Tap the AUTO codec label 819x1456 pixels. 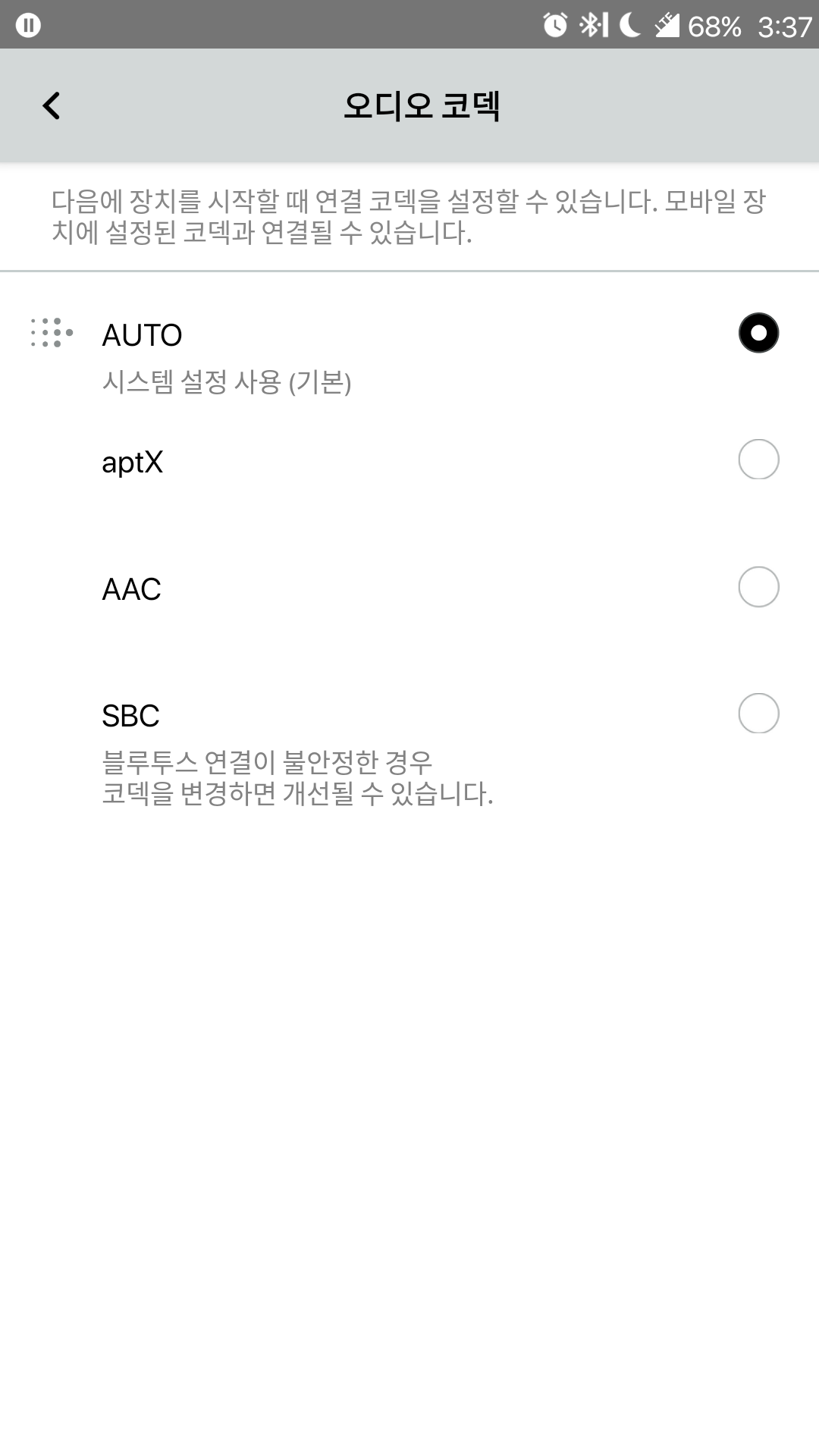(142, 334)
